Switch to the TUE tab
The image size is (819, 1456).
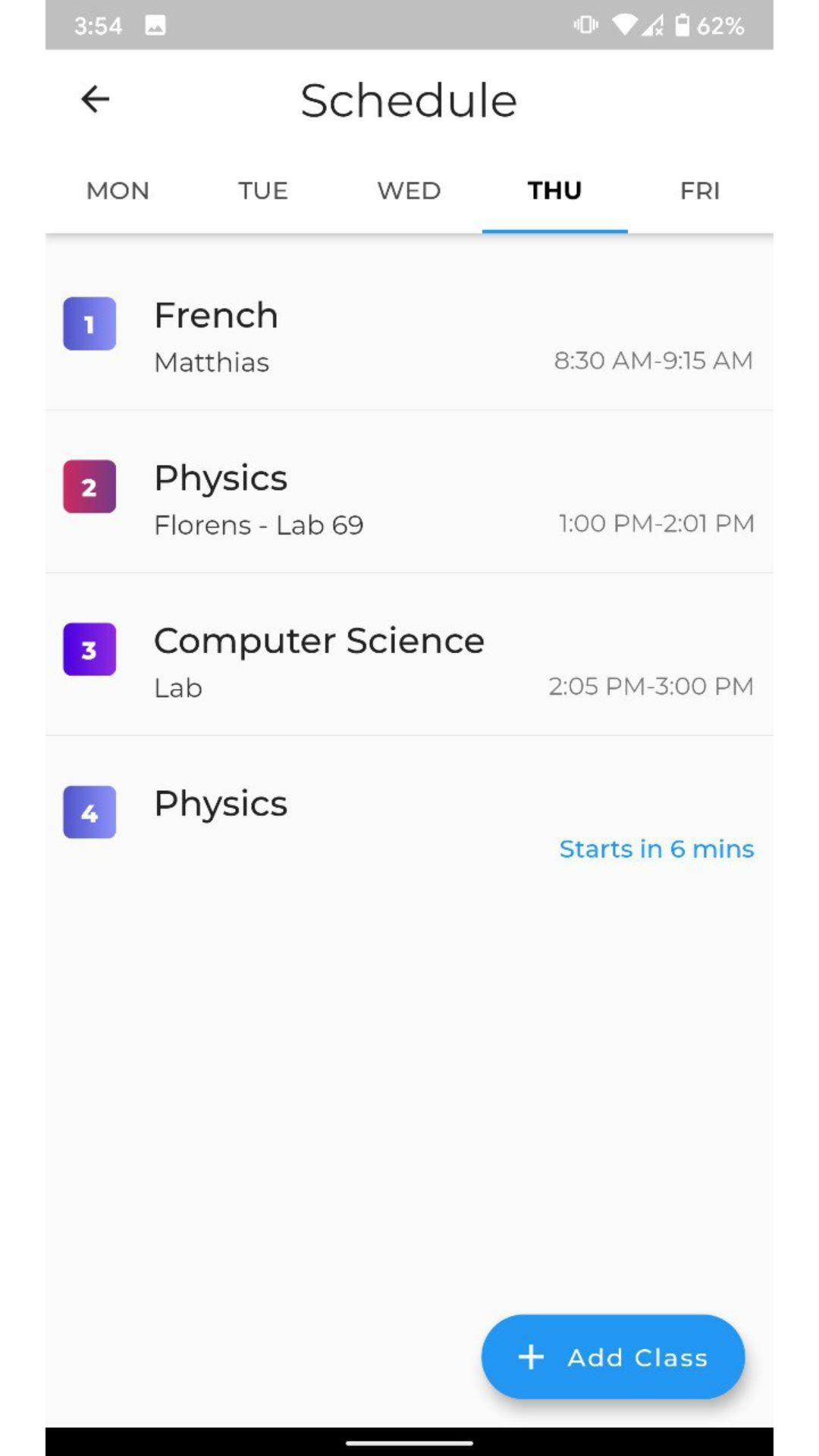click(263, 190)
